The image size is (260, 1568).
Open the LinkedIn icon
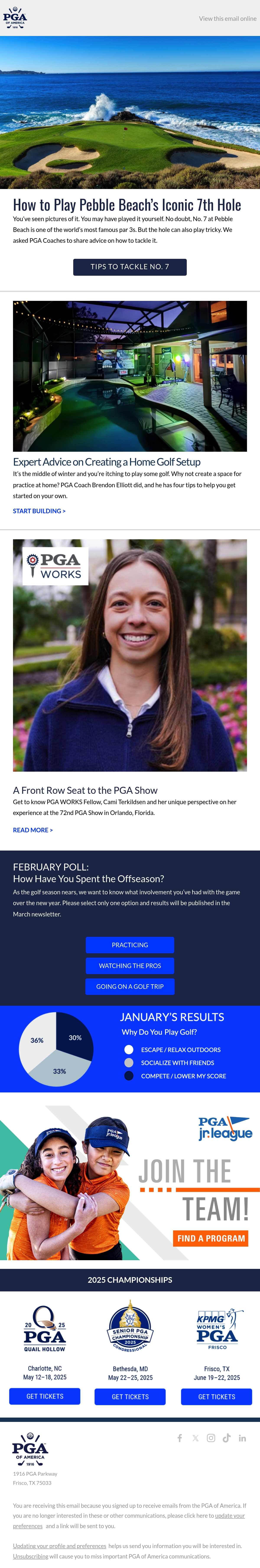(x=242, y=1438)
